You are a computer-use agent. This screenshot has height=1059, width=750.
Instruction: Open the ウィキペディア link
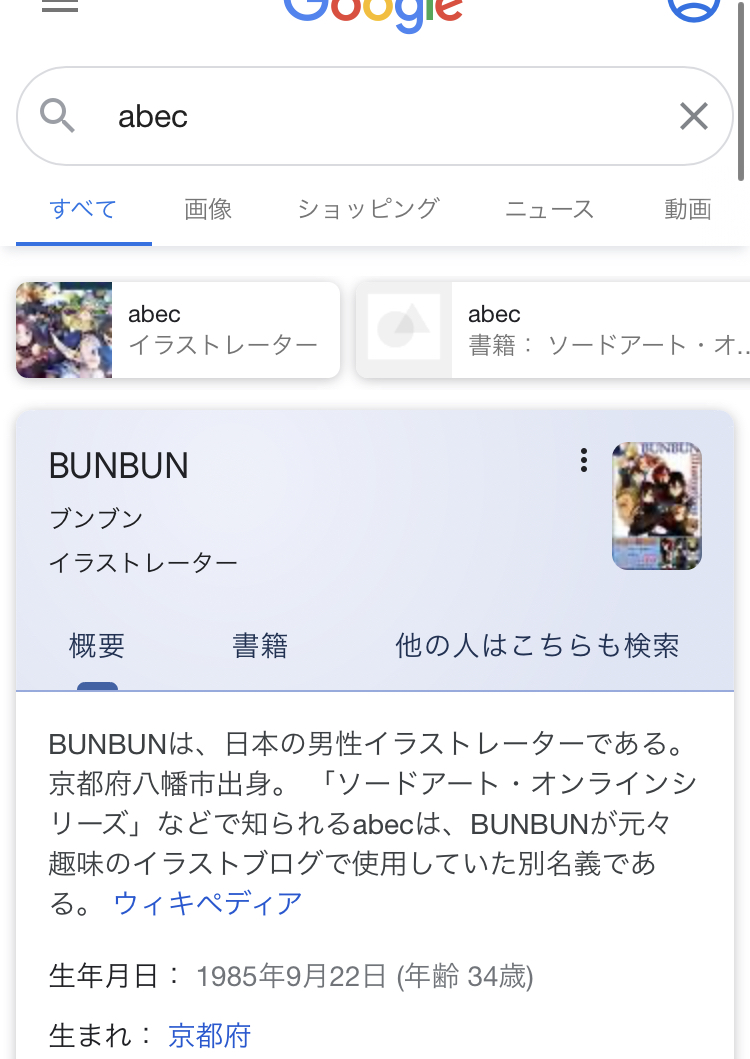[208, 904]
